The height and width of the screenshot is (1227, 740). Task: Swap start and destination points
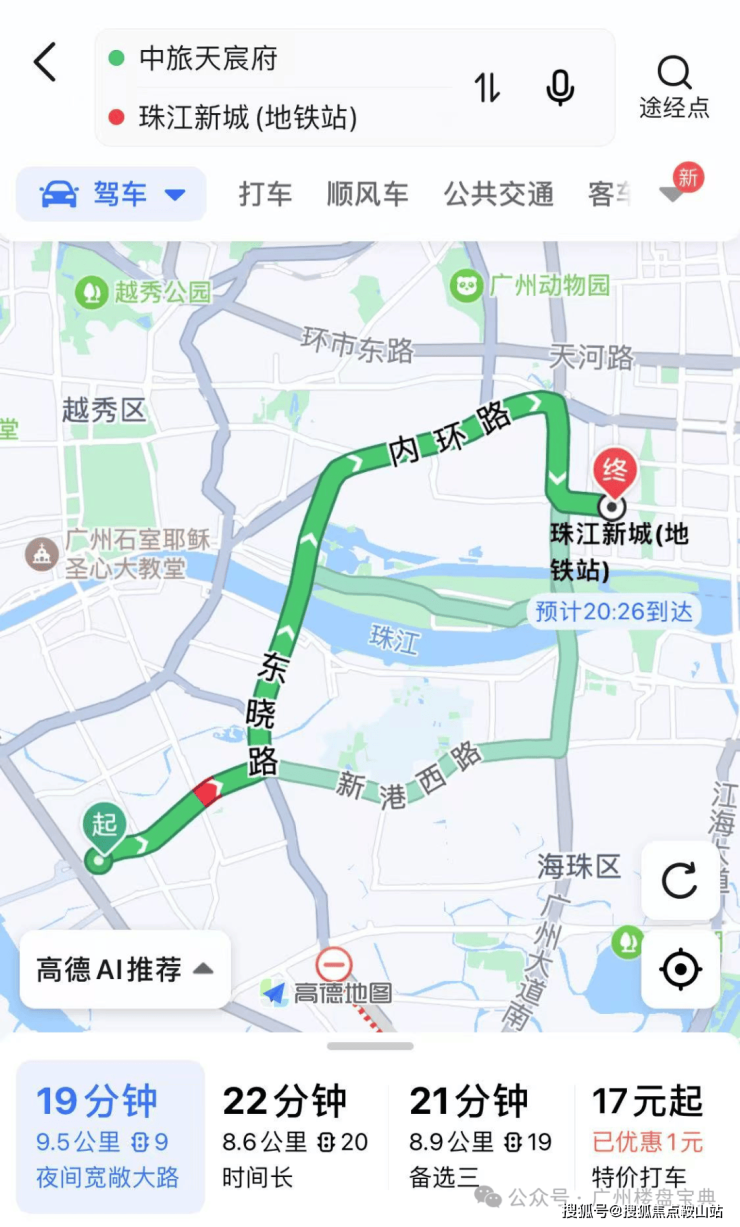tap(487, 88)
